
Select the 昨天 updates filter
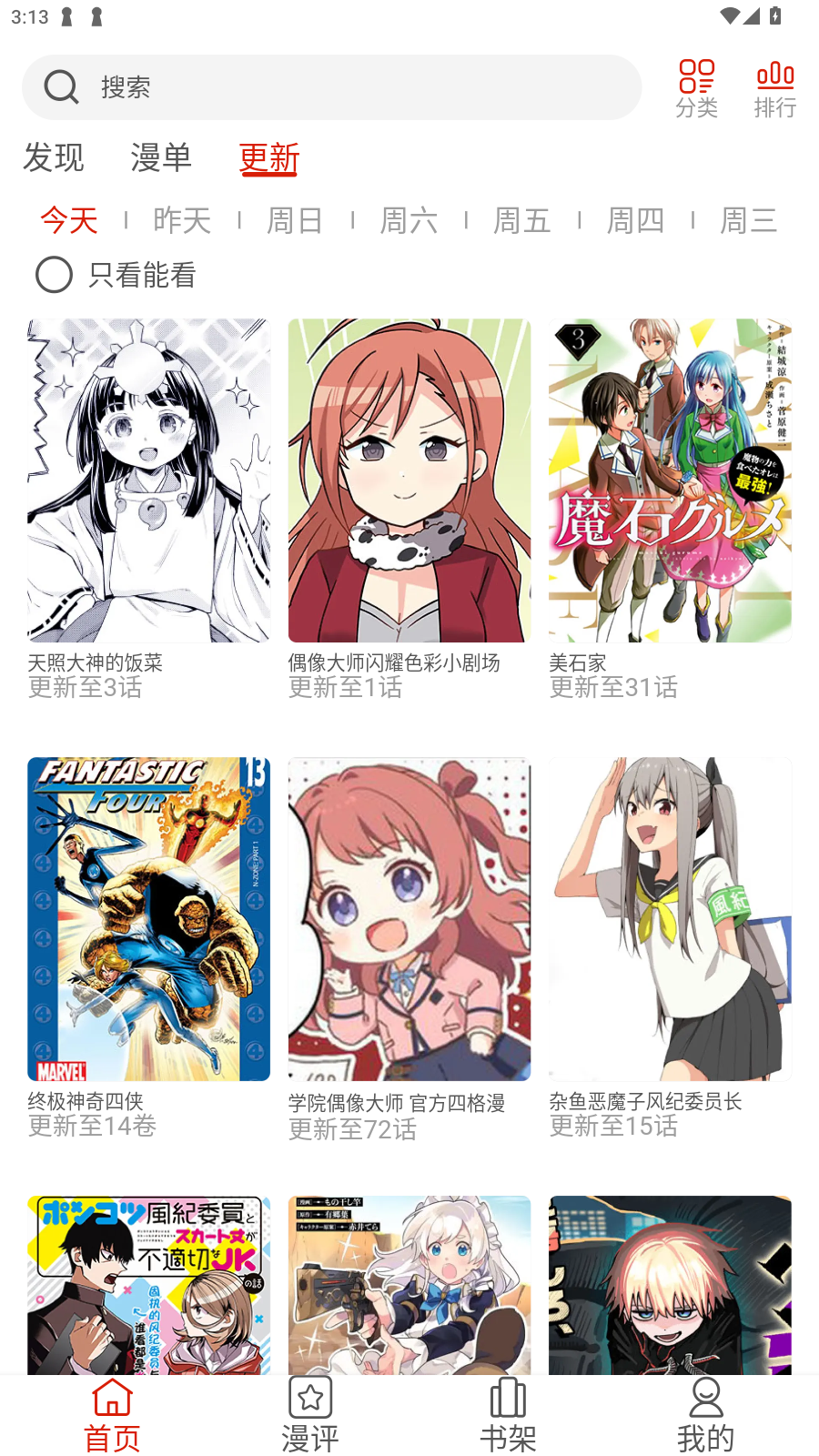pyautogui.click(x=182, y=220)
